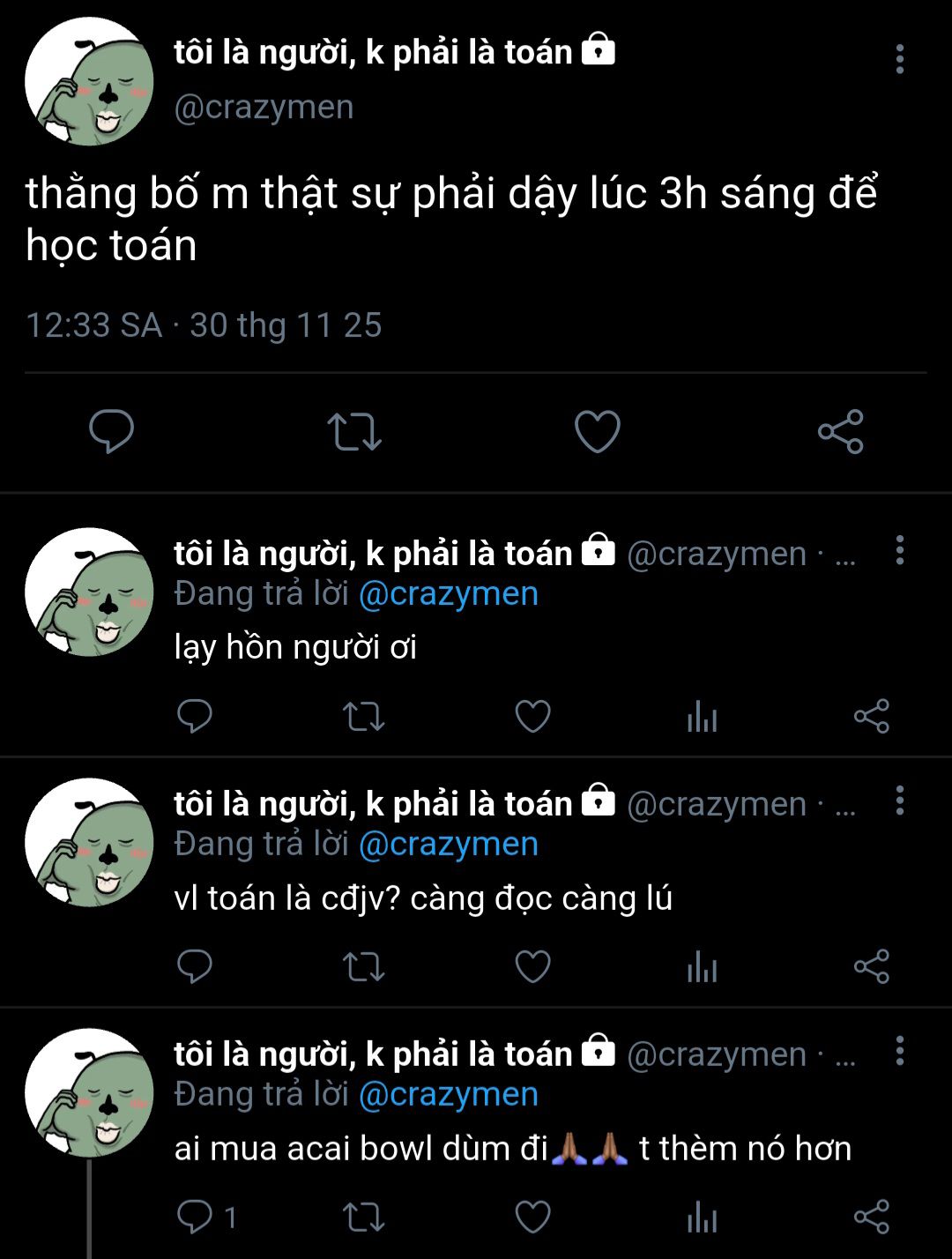View analytics for the acai bowl reply

(702, 1218)
